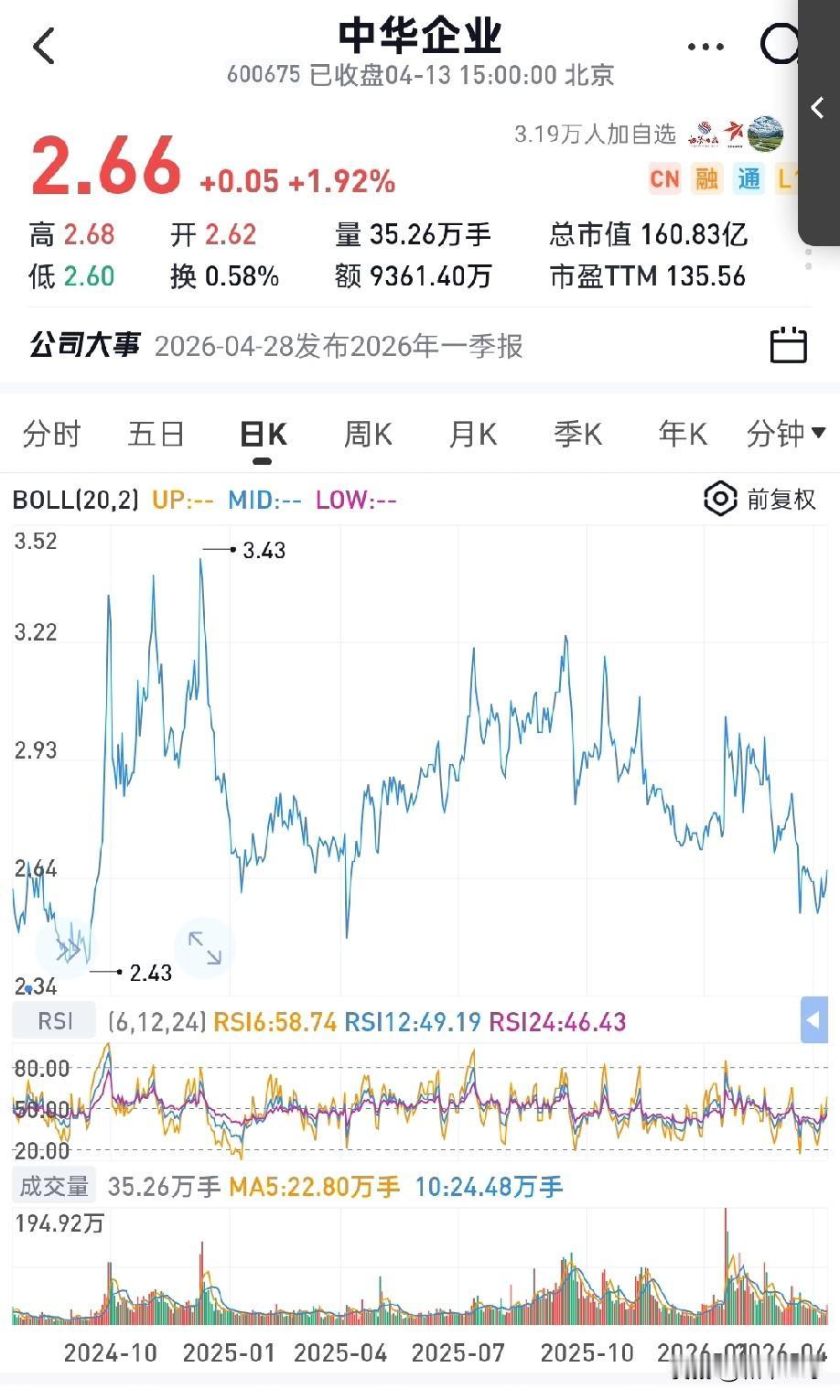Open the 分钟 minute interval dropdown
Image resolution: width=840 pixels, height=1400 pixels.
pyautogui.click(x=788, y=434)
